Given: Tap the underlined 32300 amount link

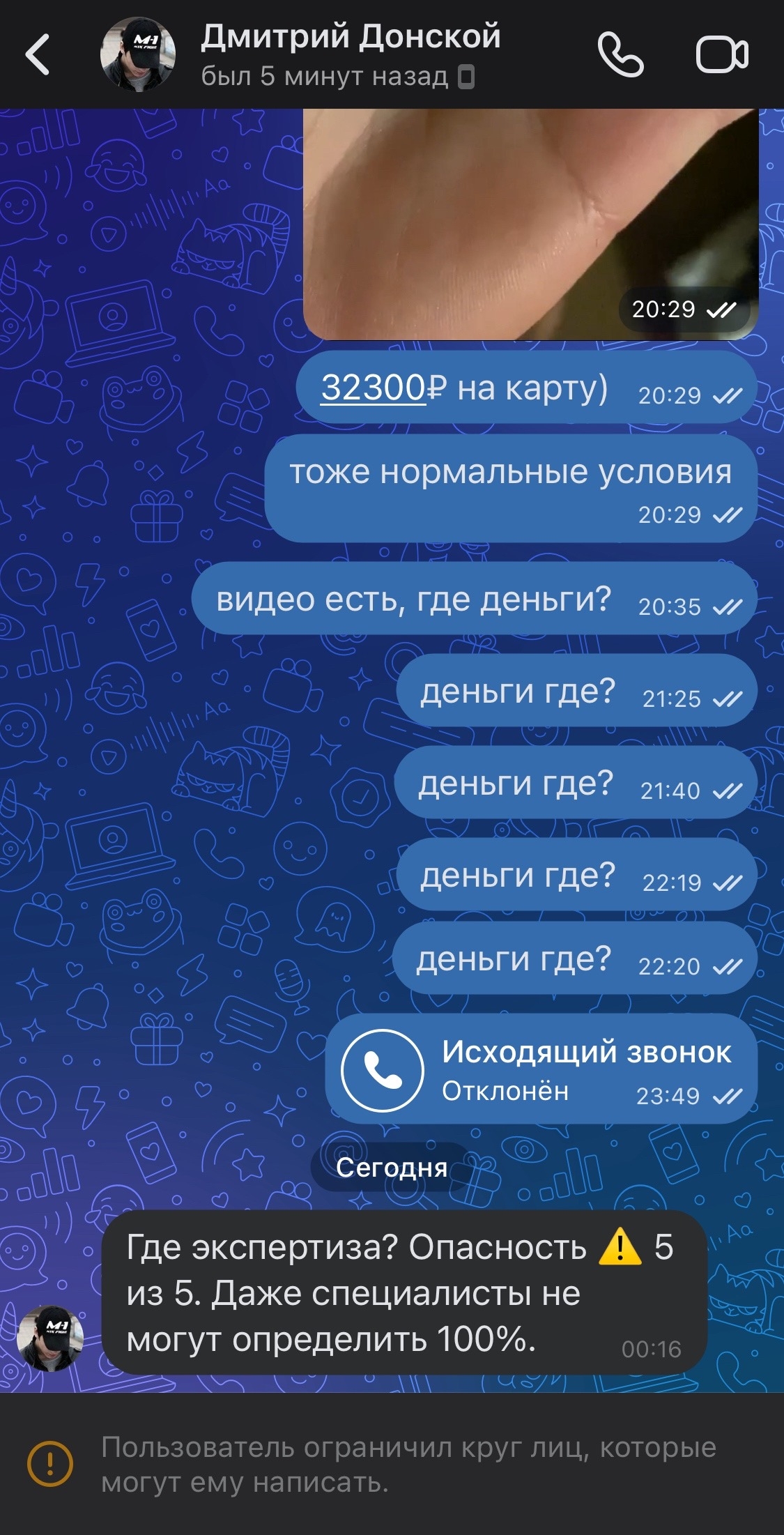Looking at the screenshot, I should pos(373,388).
